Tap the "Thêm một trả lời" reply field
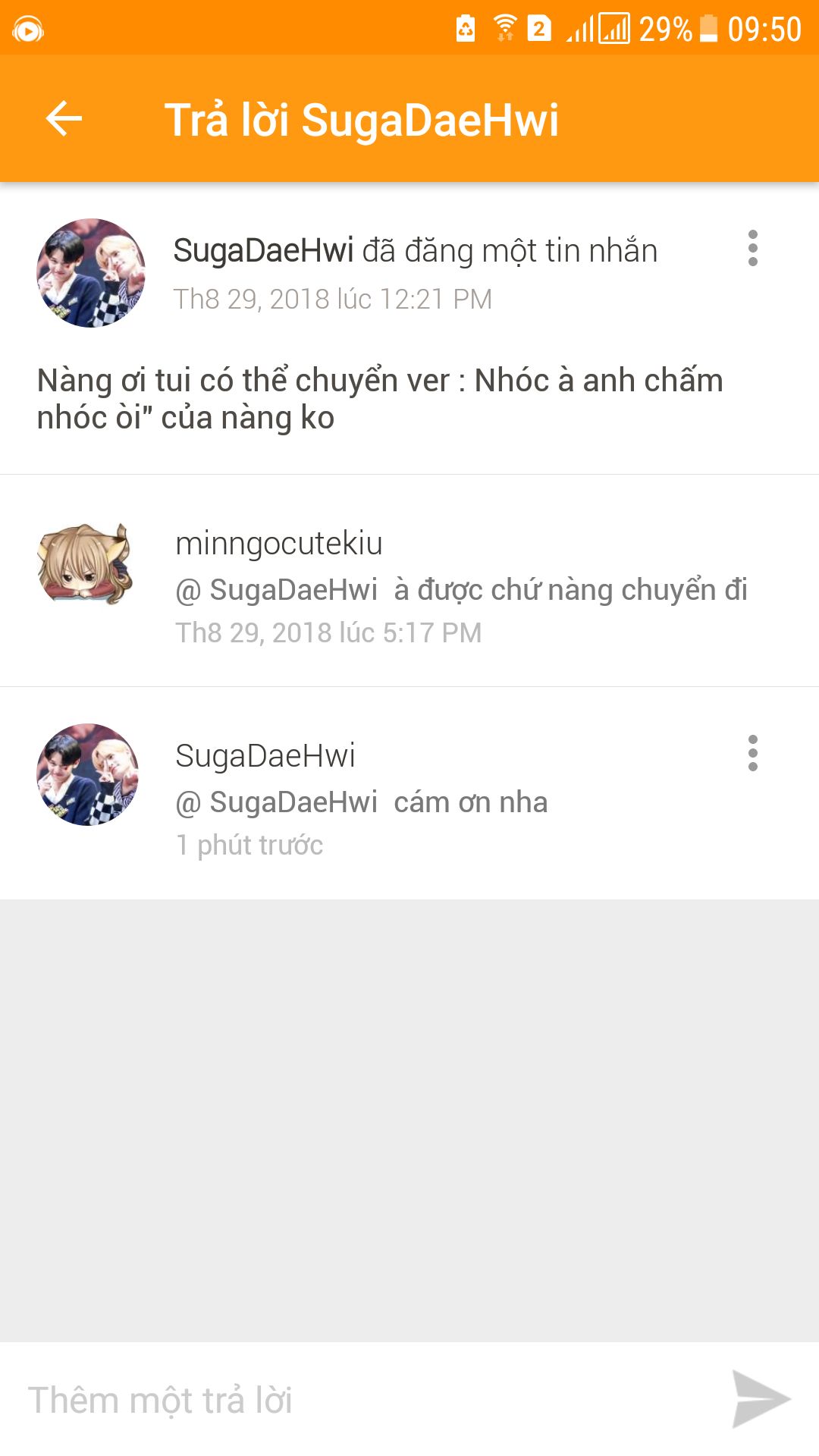 coord(364,1399)
